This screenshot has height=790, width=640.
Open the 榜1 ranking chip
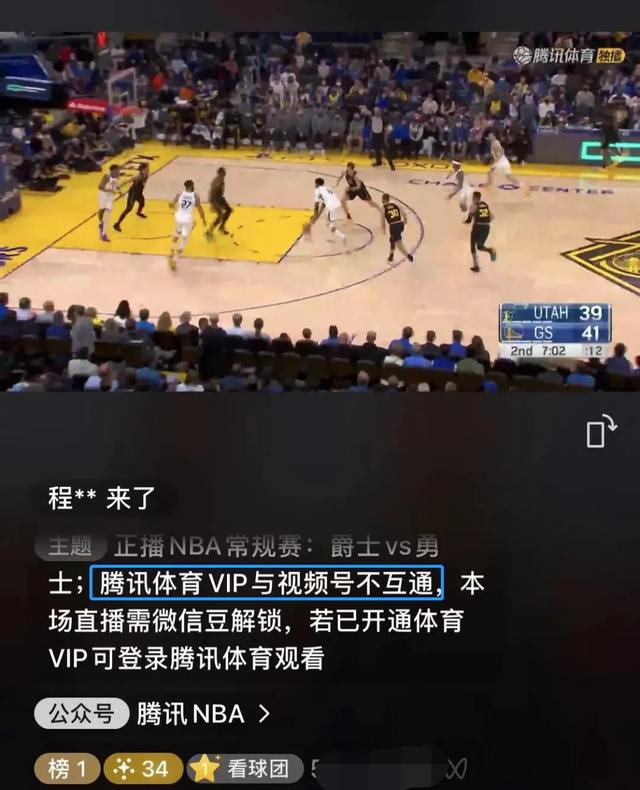pyautogui.click(x=68, y=768)
